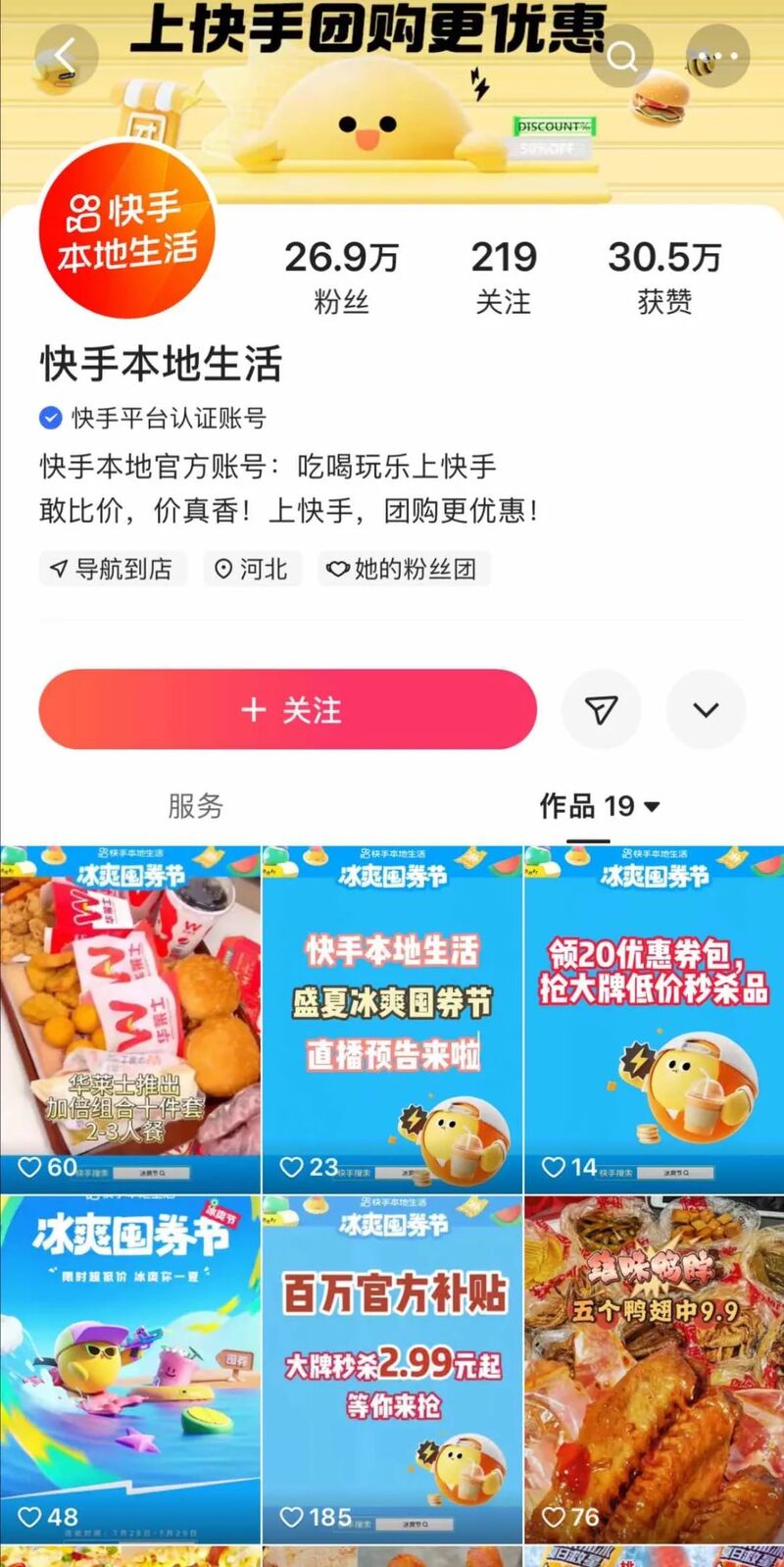Follow 快手本地生活 with the 关注 button

click(288, 710)
